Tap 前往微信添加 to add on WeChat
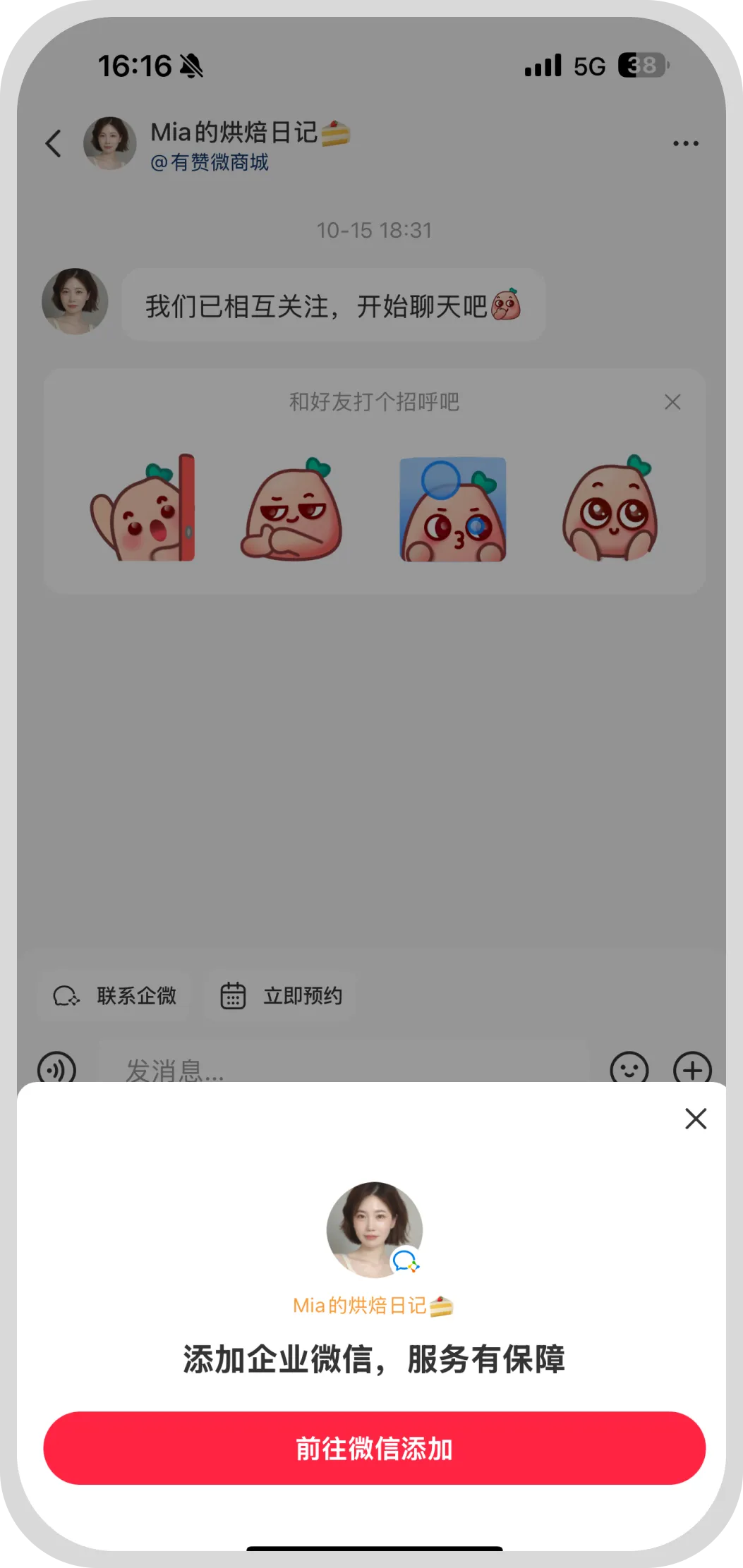The height and width of the screenshot is (1568, 743). [x=372, y=1450]
